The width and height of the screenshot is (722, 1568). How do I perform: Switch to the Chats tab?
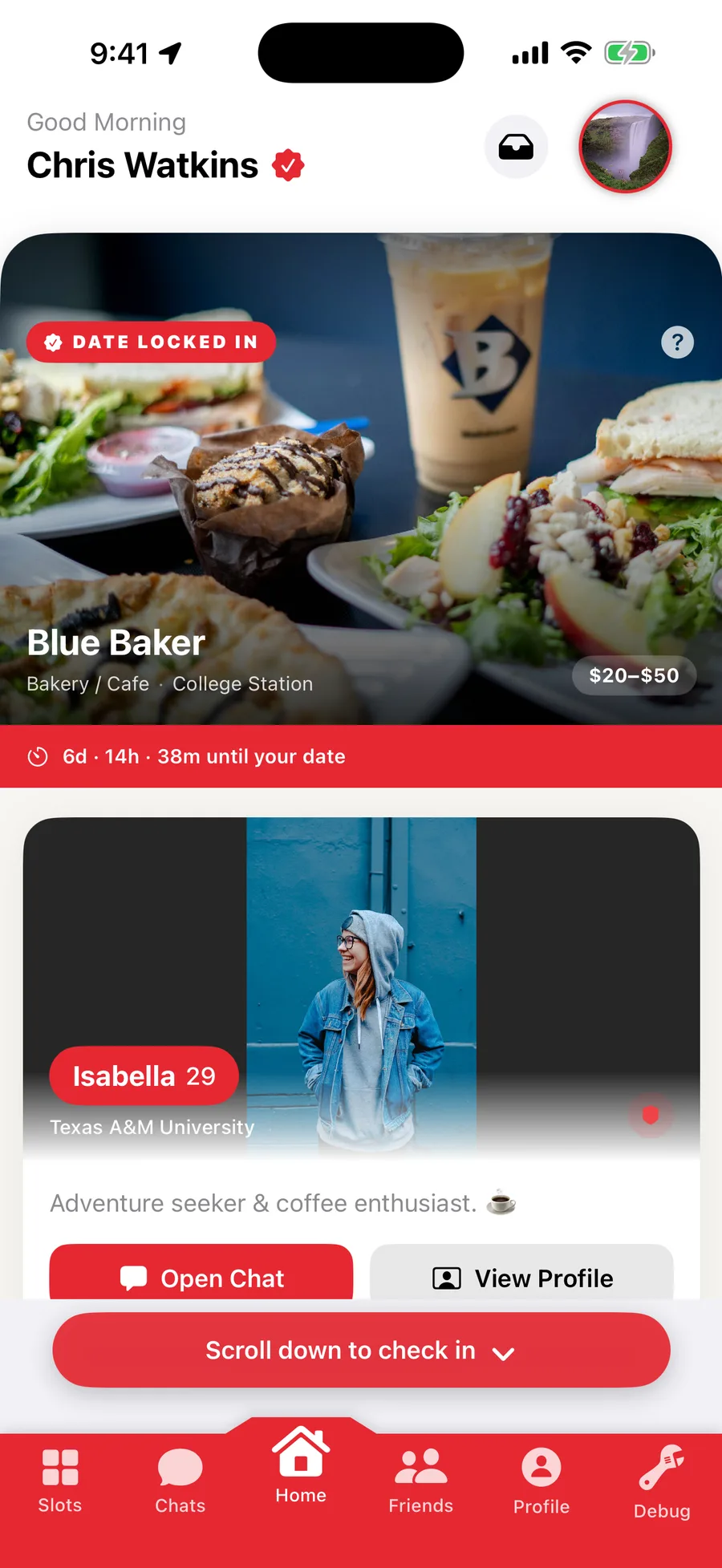(180, 1481)
